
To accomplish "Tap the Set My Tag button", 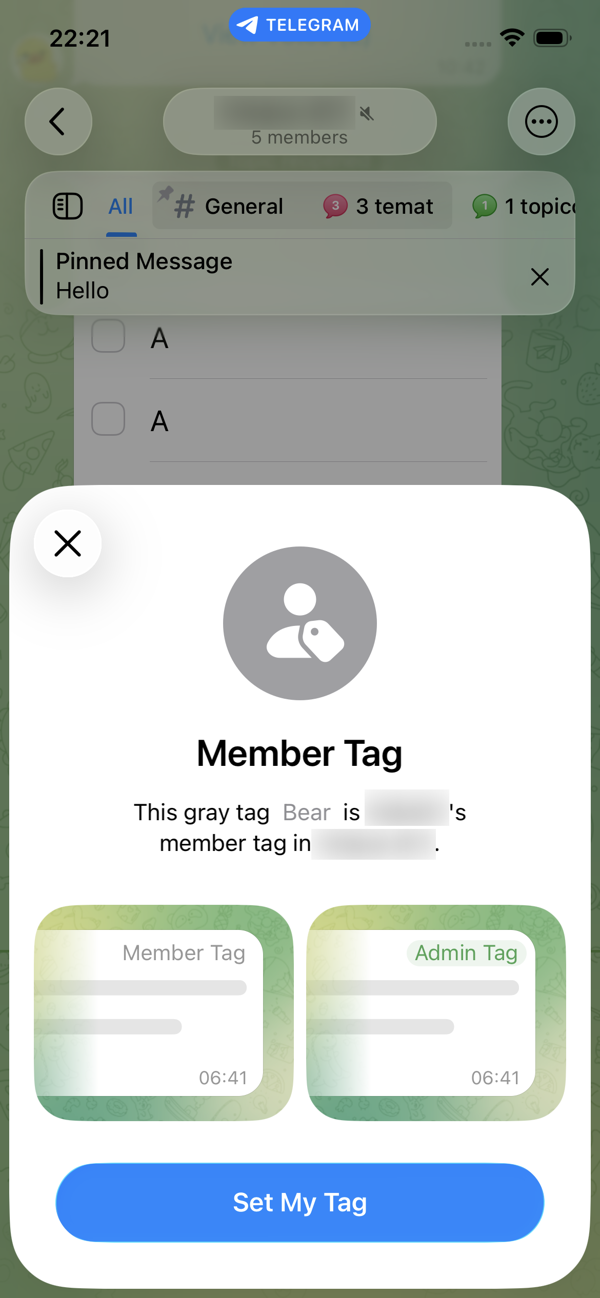I will coord(300,1202).
